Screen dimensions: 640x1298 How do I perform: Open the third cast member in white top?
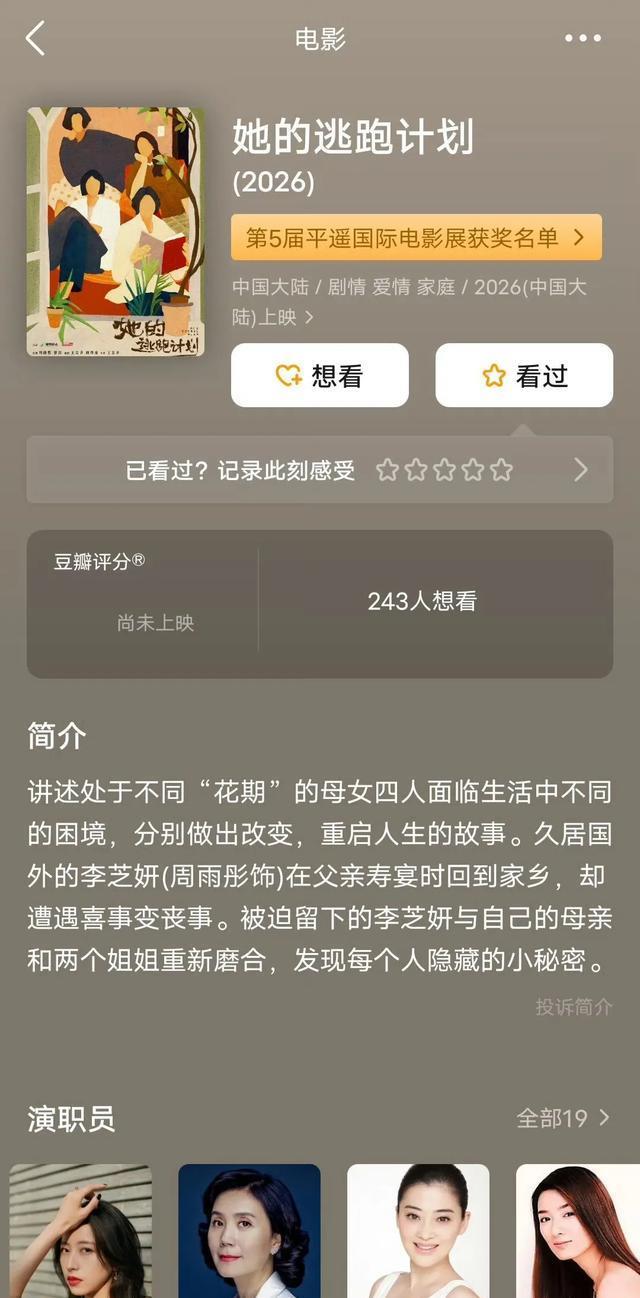pyautogui.click(x=418, y=1230)
